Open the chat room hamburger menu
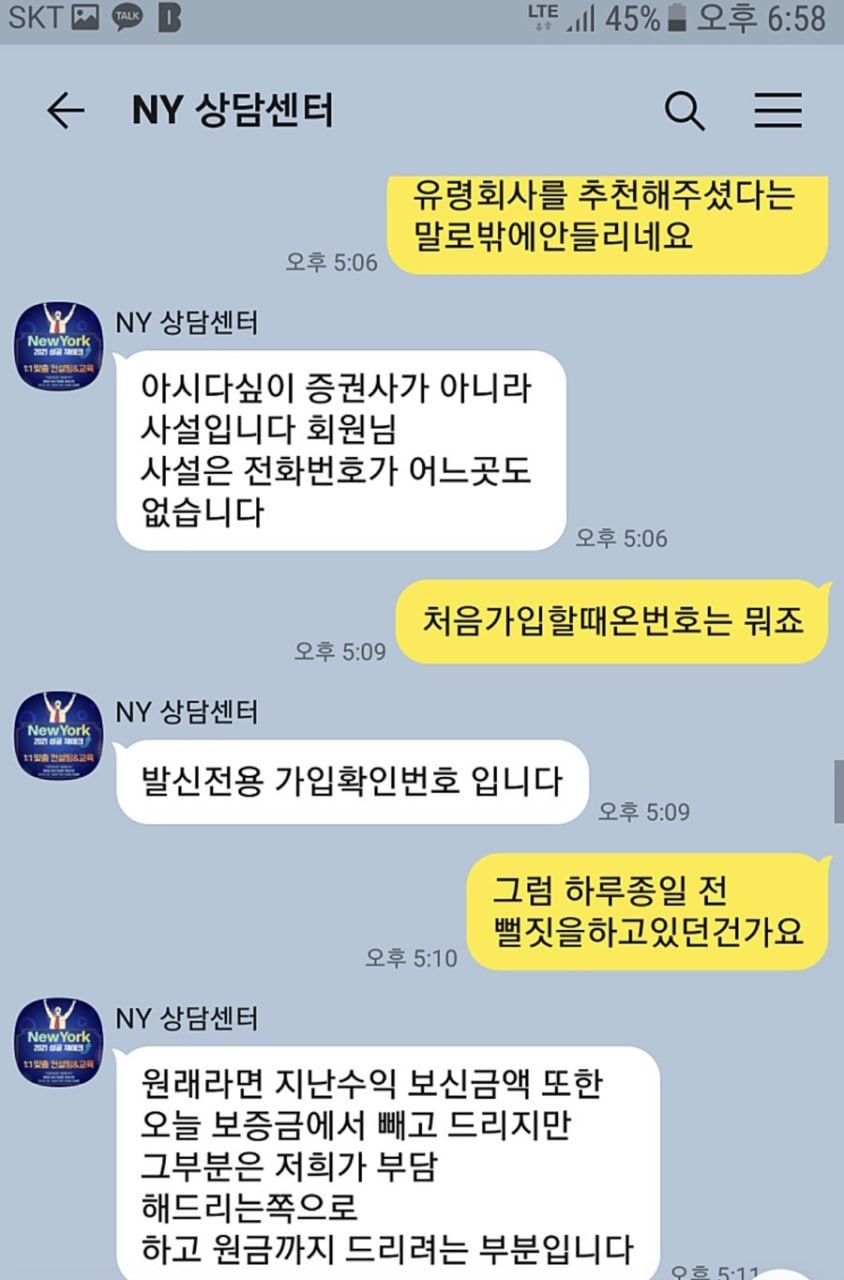 click(x=778, y=111)
